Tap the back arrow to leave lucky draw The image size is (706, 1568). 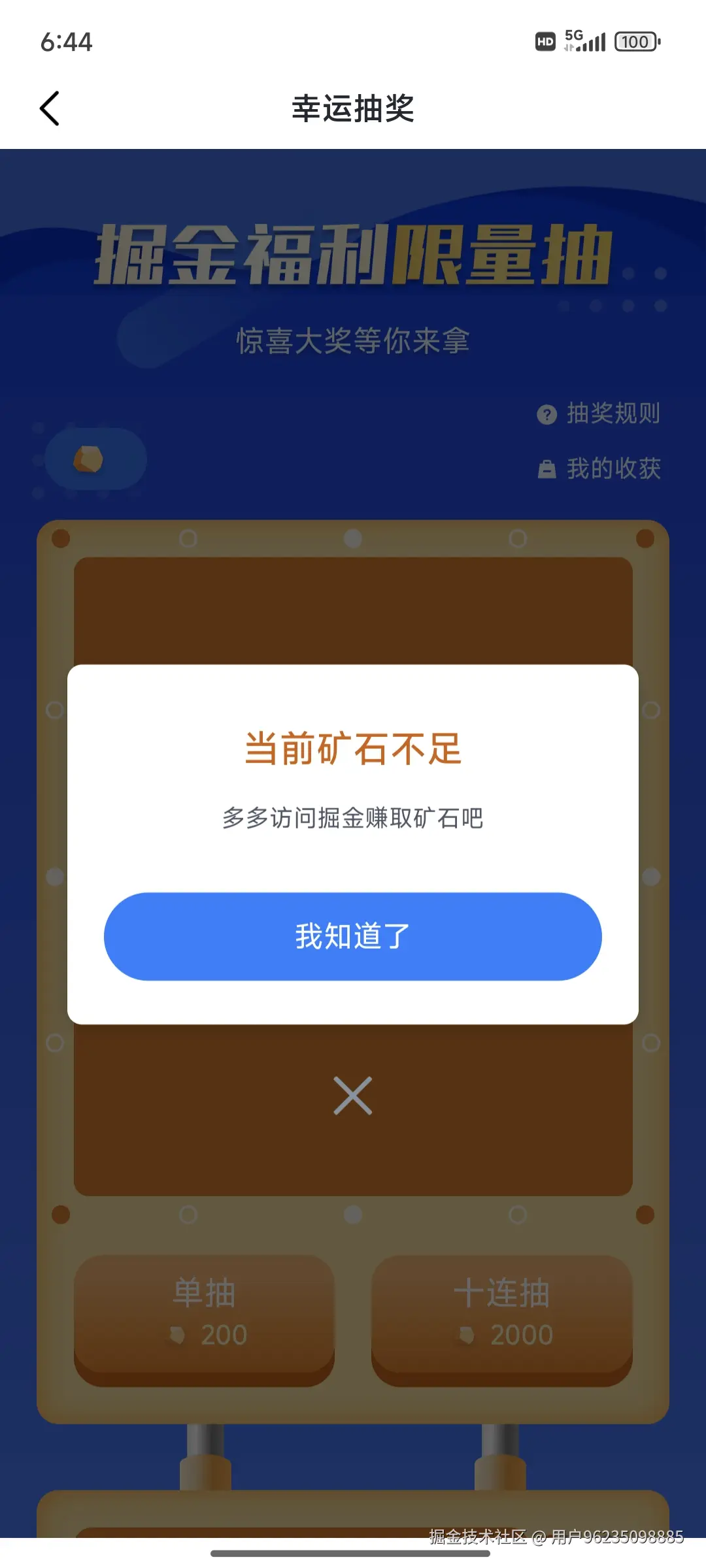pyautogui.click(x=50, y=108)
